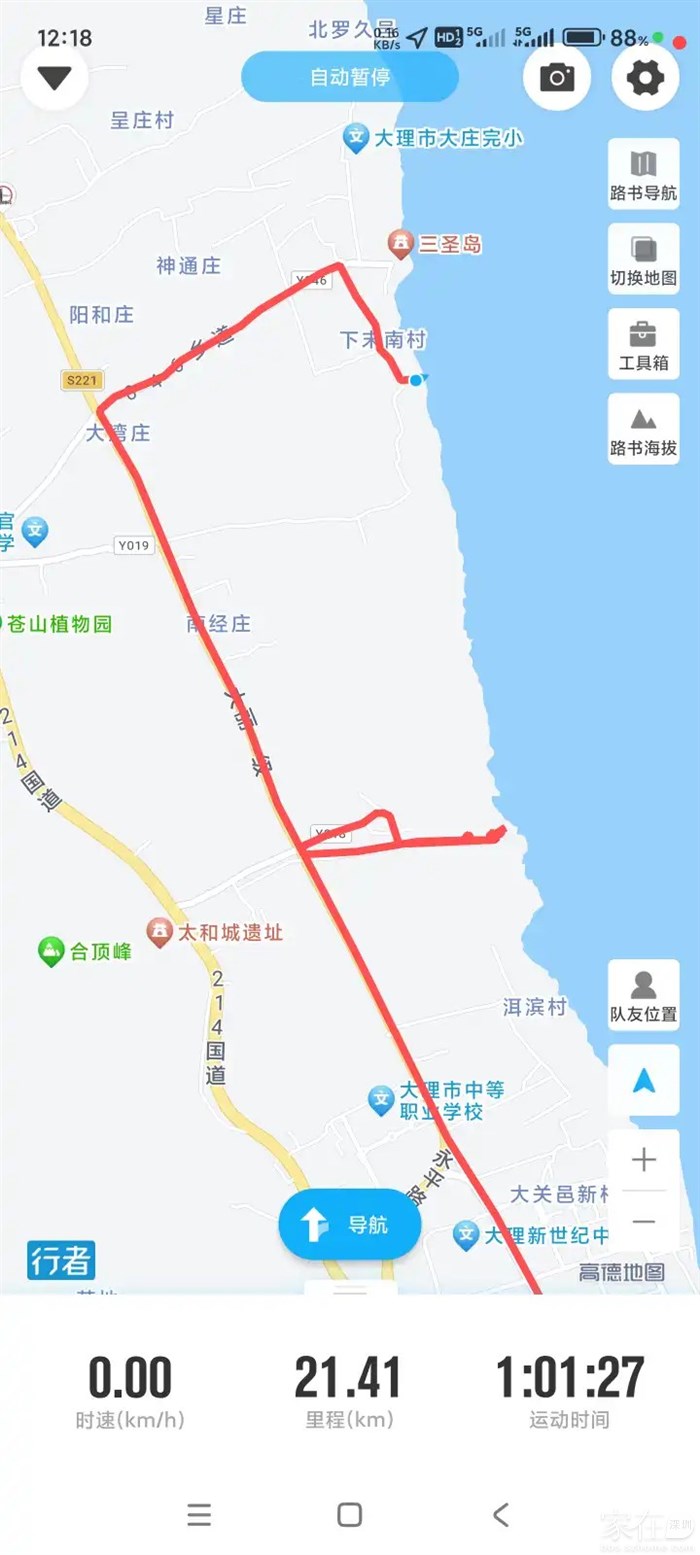Start 导航 navigation
Viewport: 700px width, 1555px height.
[x=349, y=1224]
